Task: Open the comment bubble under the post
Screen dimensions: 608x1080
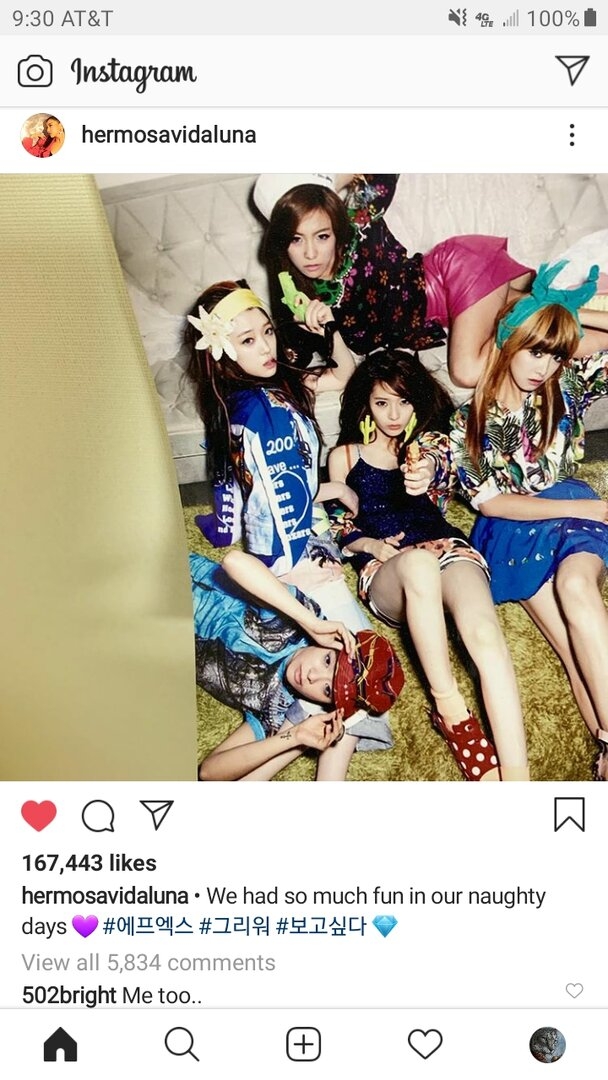Action: tap(98, 816)
